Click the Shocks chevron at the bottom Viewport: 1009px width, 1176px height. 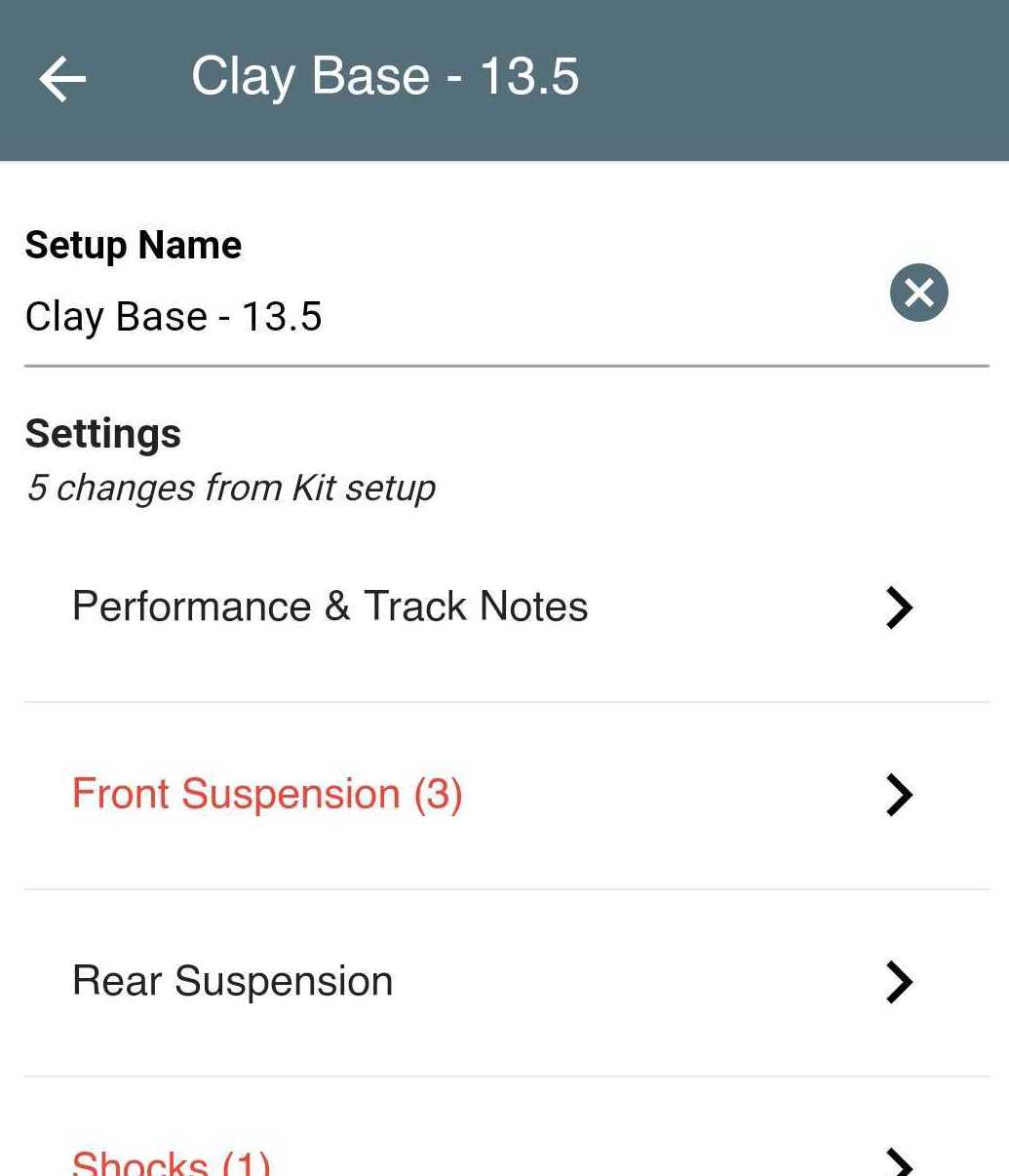pos(899,1160)
